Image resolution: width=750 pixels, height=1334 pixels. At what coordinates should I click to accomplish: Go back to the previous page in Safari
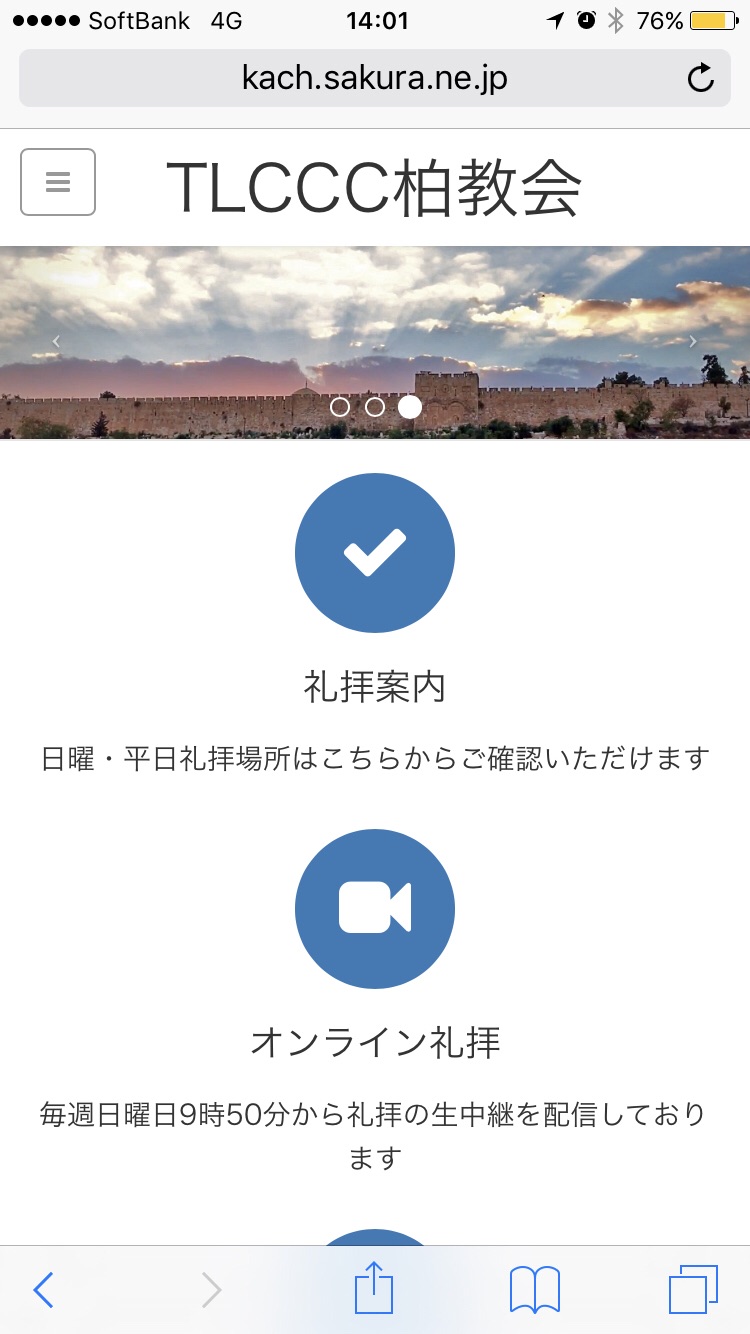[43, 1290]
